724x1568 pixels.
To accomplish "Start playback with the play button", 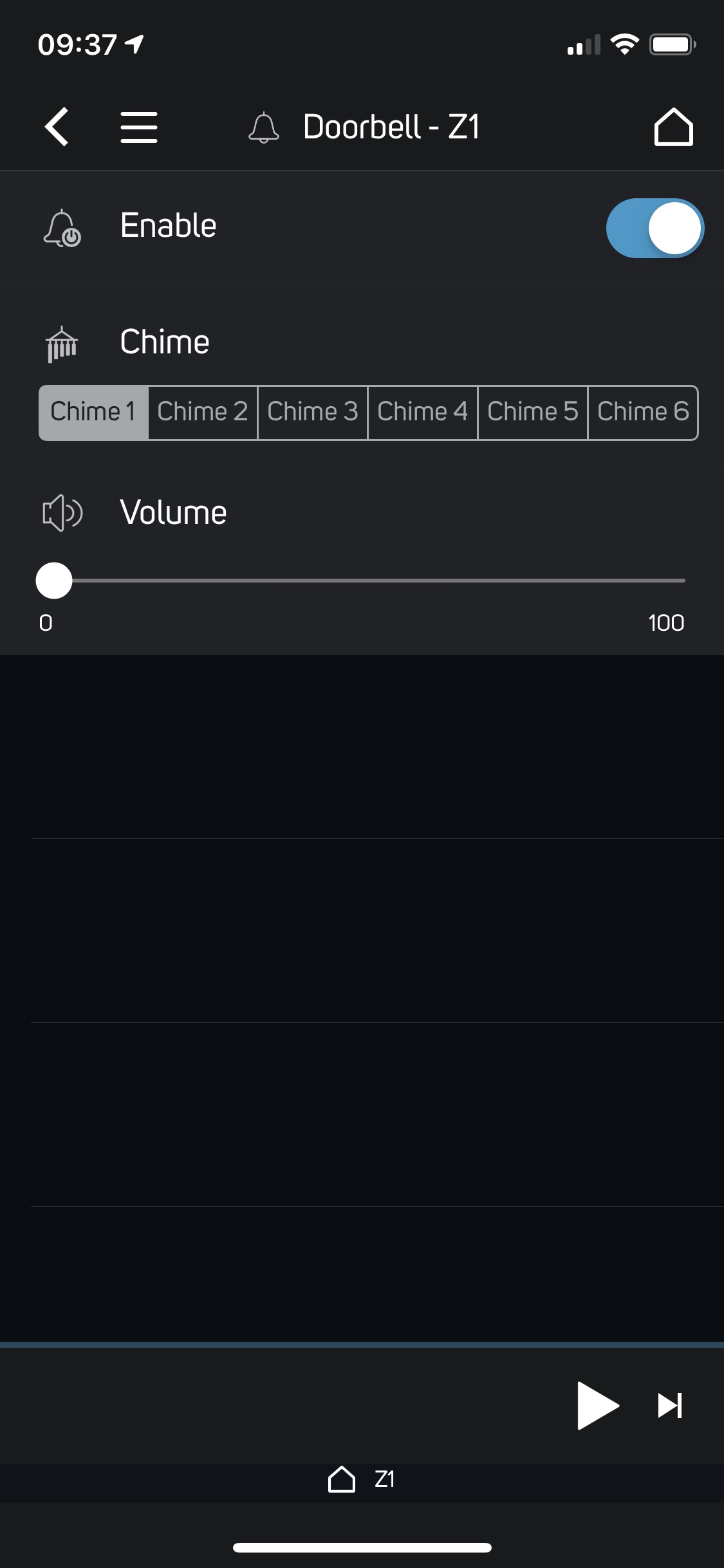I will coord(598,1405).
